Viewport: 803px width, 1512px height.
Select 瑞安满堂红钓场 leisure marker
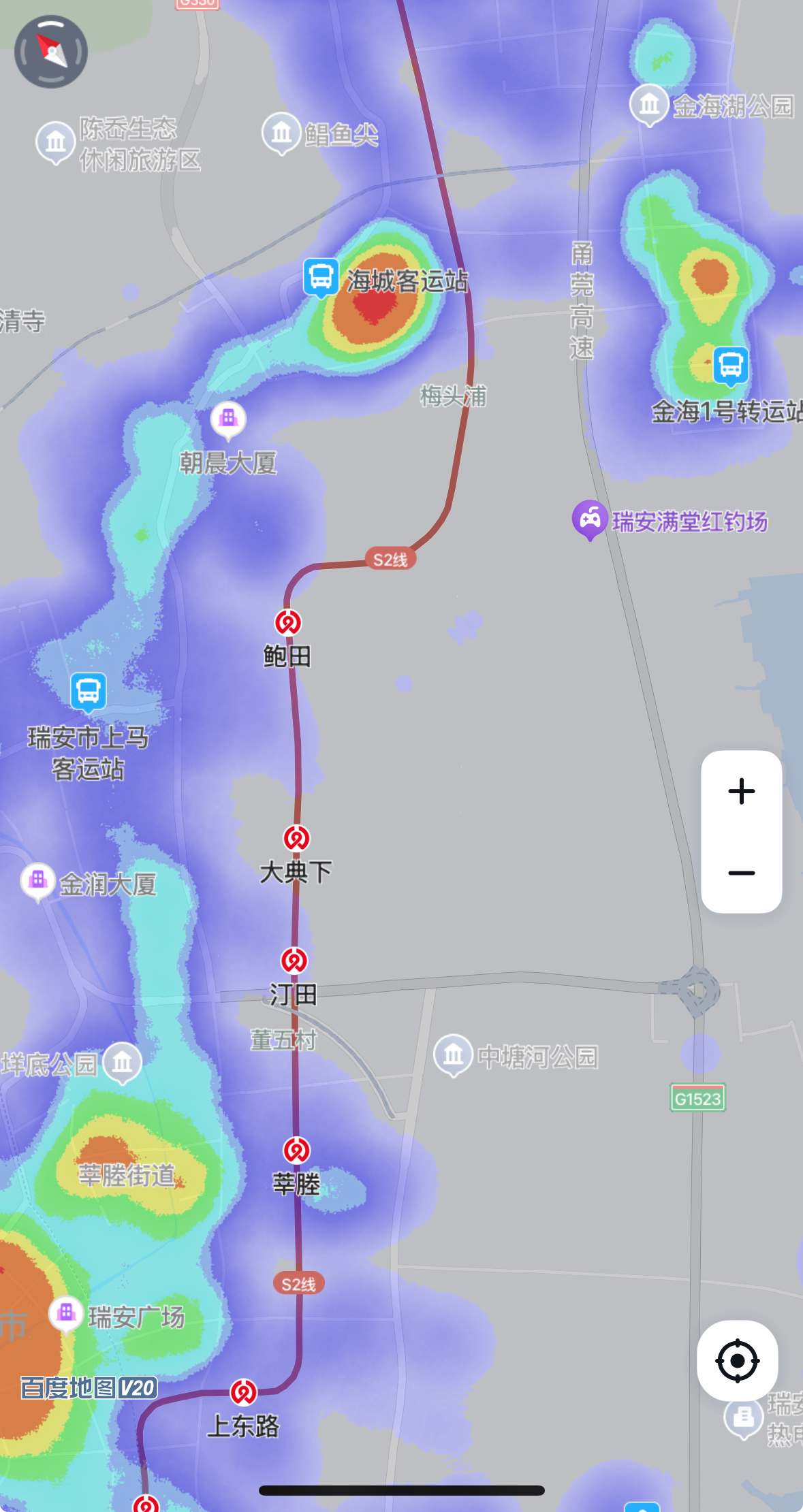click(590, 519)
